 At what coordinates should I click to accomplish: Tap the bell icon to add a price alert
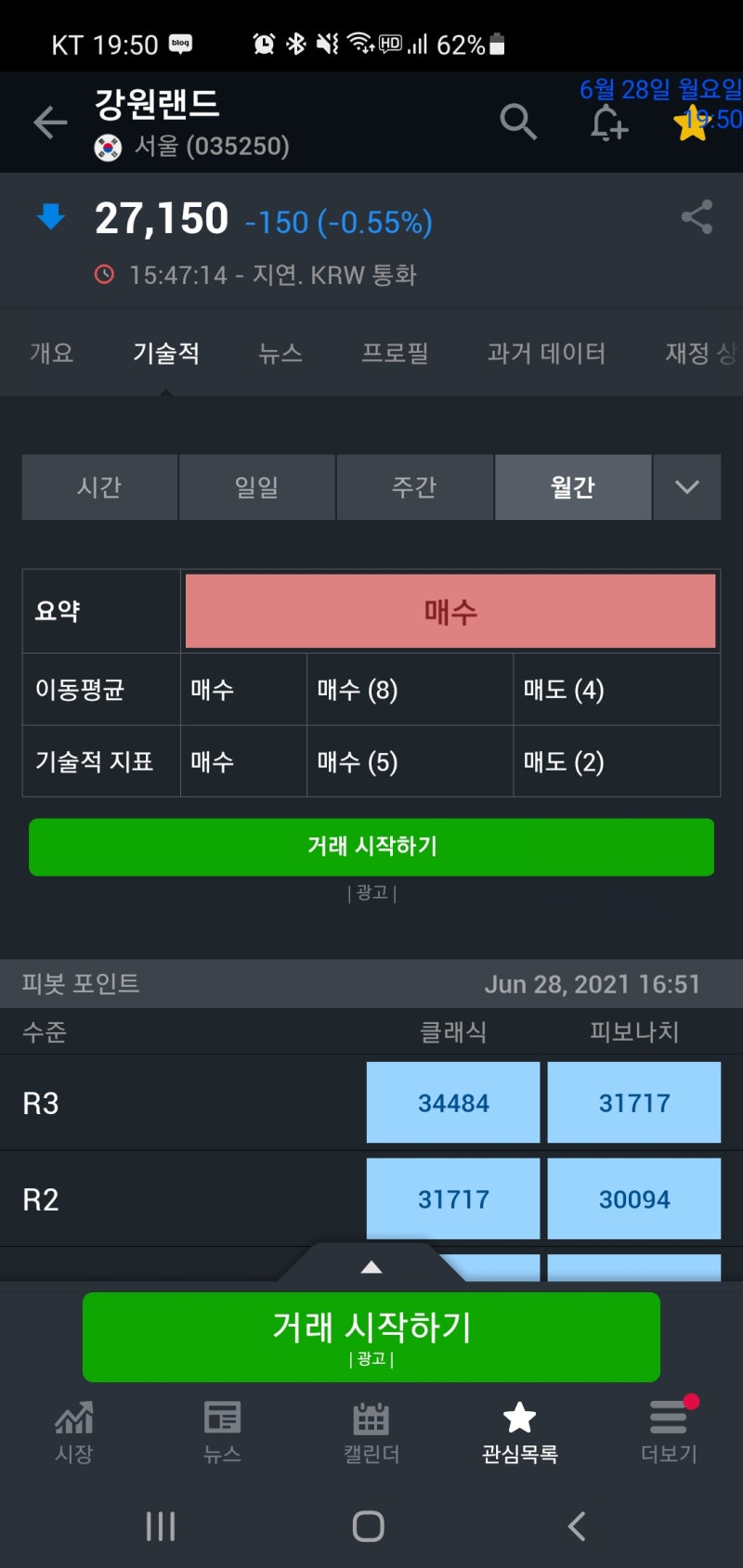606,122
